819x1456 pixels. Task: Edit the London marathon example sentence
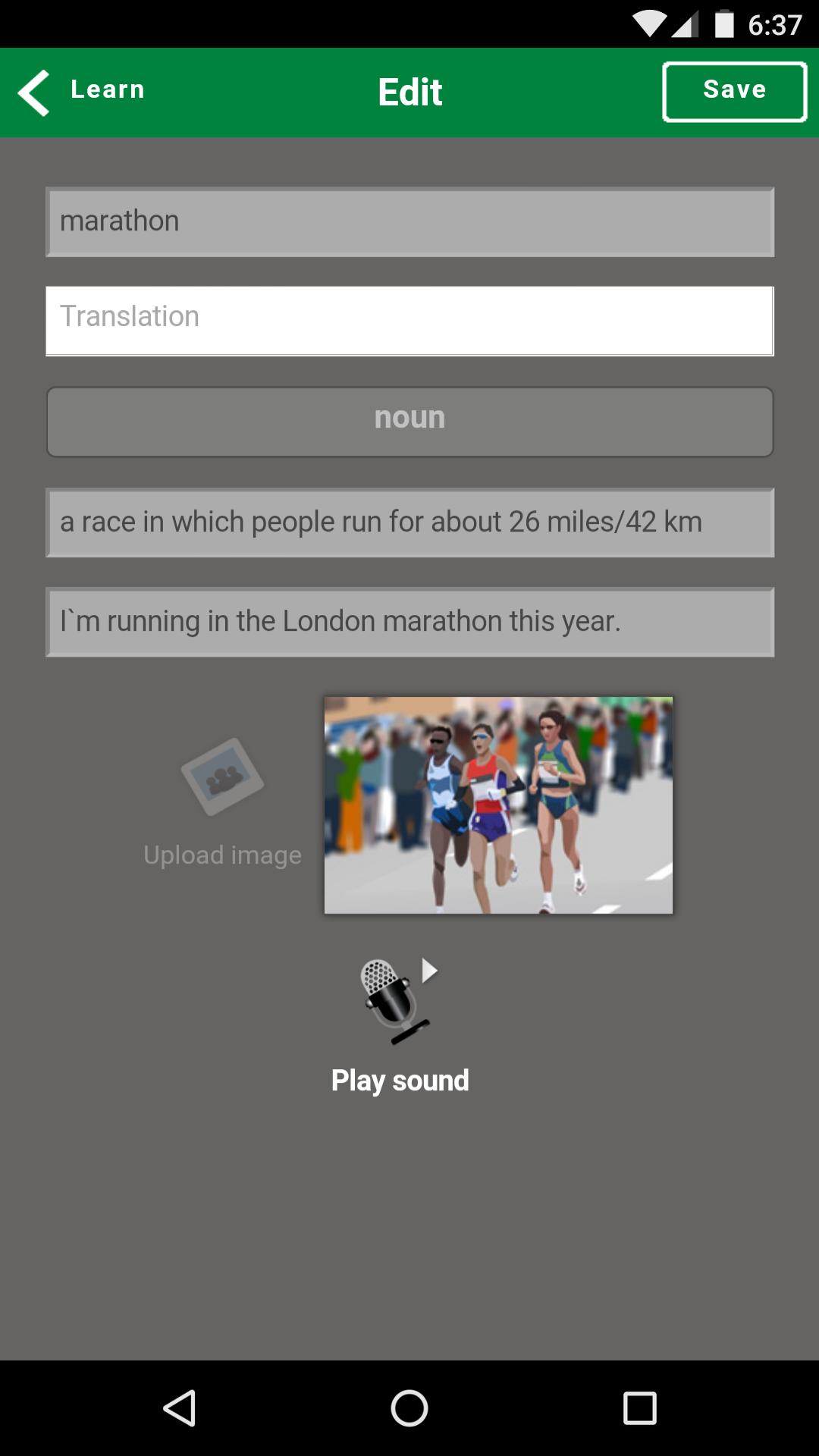[409, 622]
